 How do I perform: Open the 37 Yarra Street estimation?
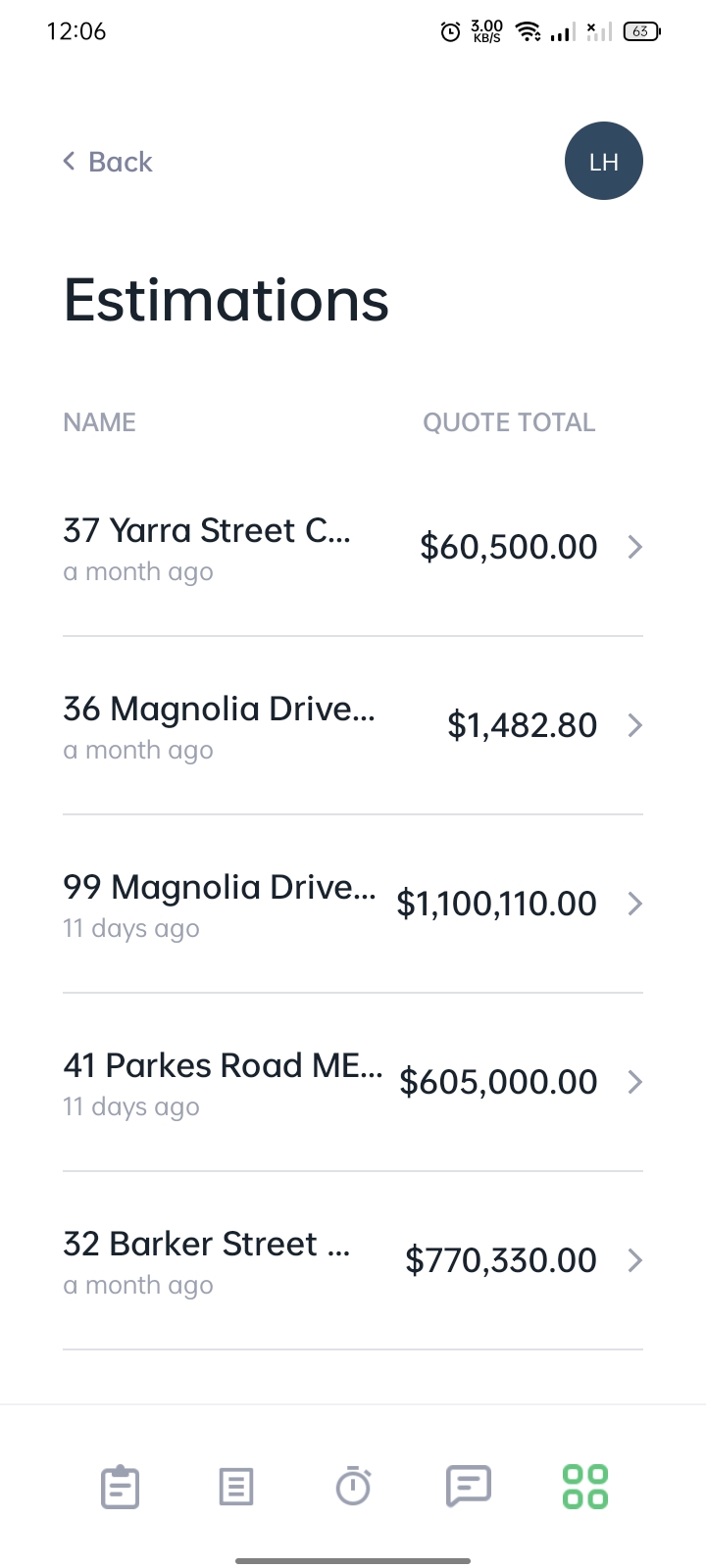coord(353,547)
